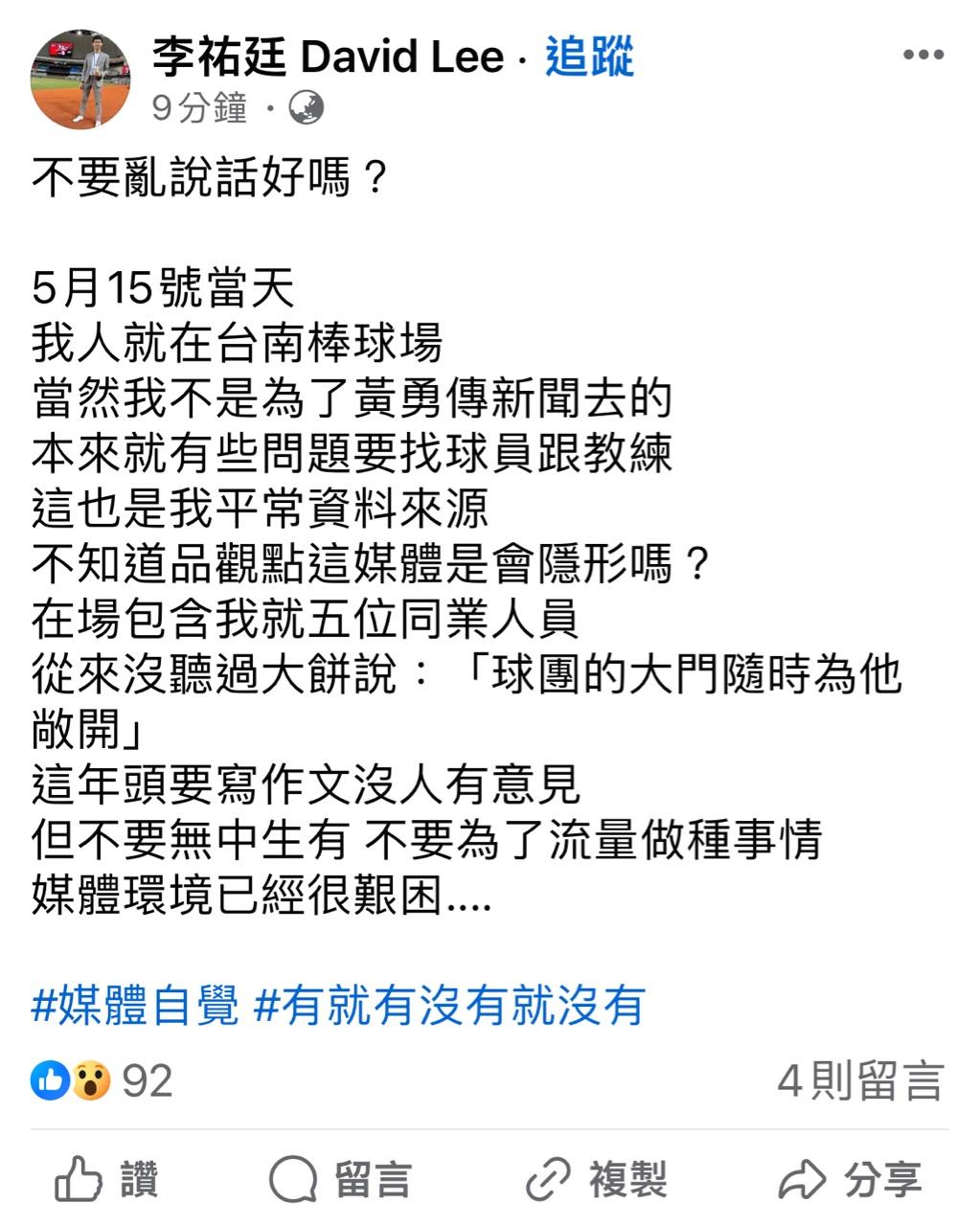Follow 李祐廷 David Lee via 追蹤

click(x=589, y=57)
